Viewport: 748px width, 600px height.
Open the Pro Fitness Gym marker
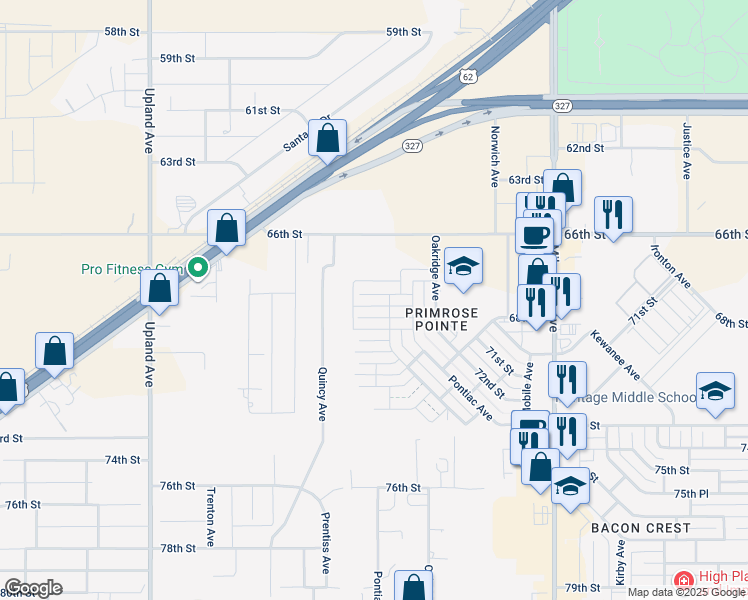tap(198, 267)
